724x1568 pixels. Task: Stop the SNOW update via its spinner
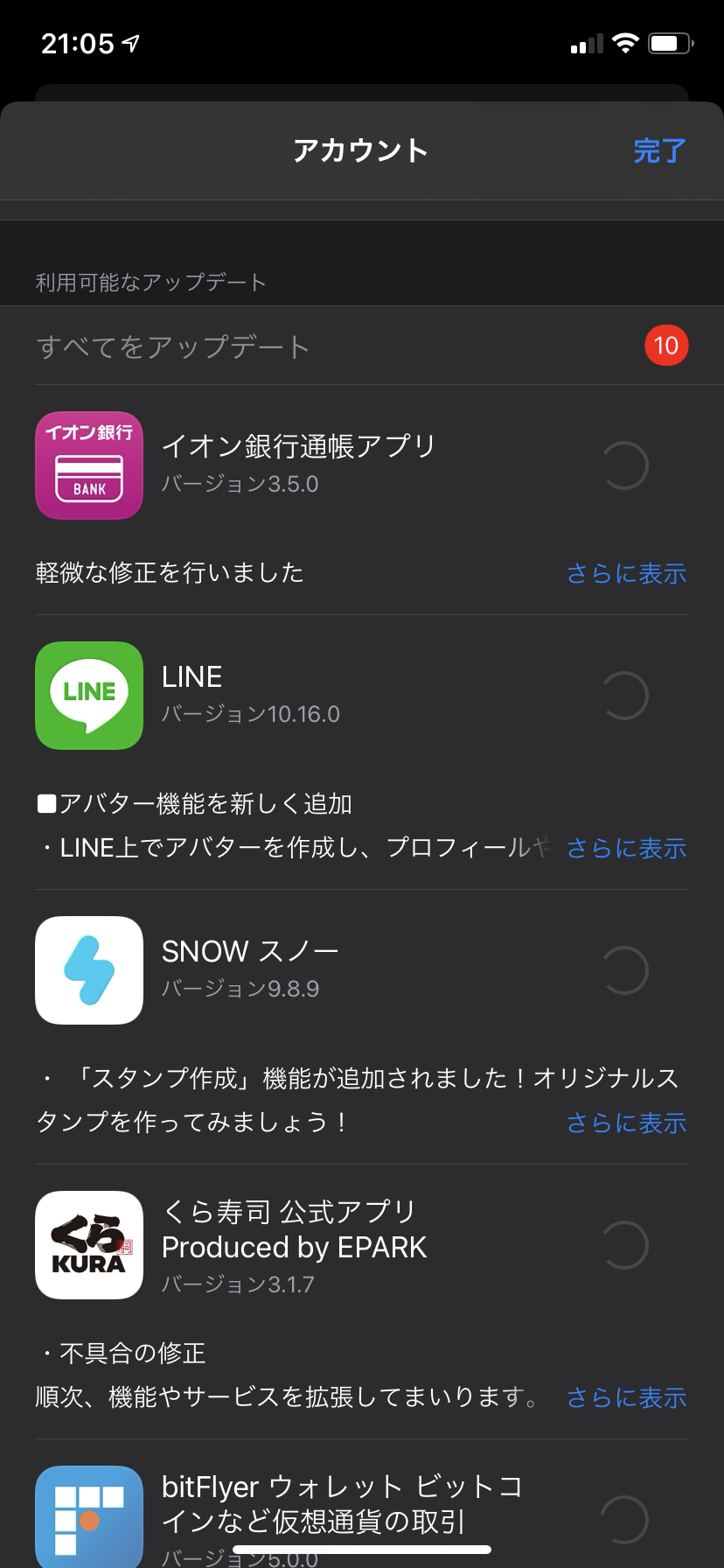coord(624,970)
